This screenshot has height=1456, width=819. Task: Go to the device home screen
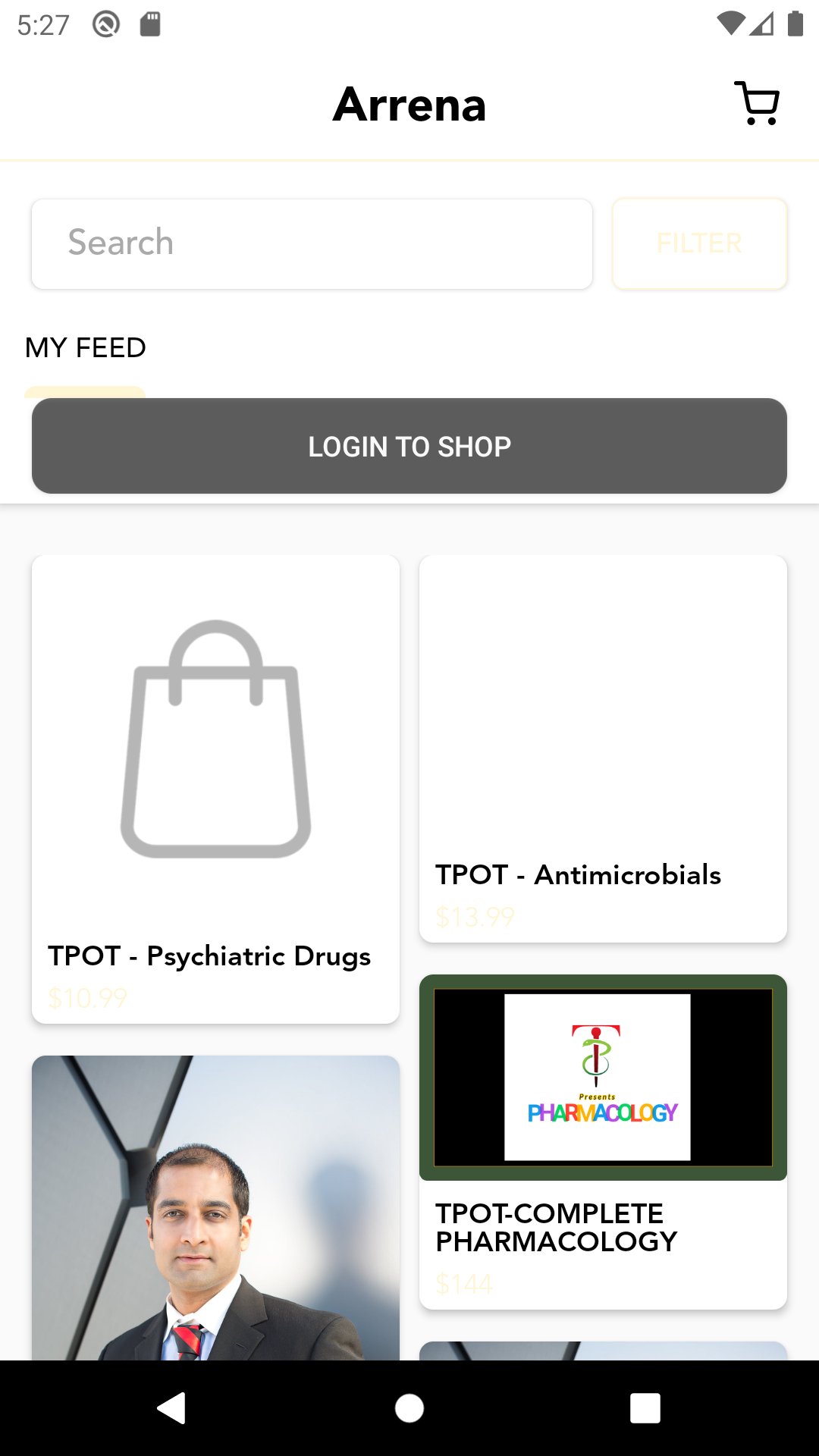pos(409,1408)
